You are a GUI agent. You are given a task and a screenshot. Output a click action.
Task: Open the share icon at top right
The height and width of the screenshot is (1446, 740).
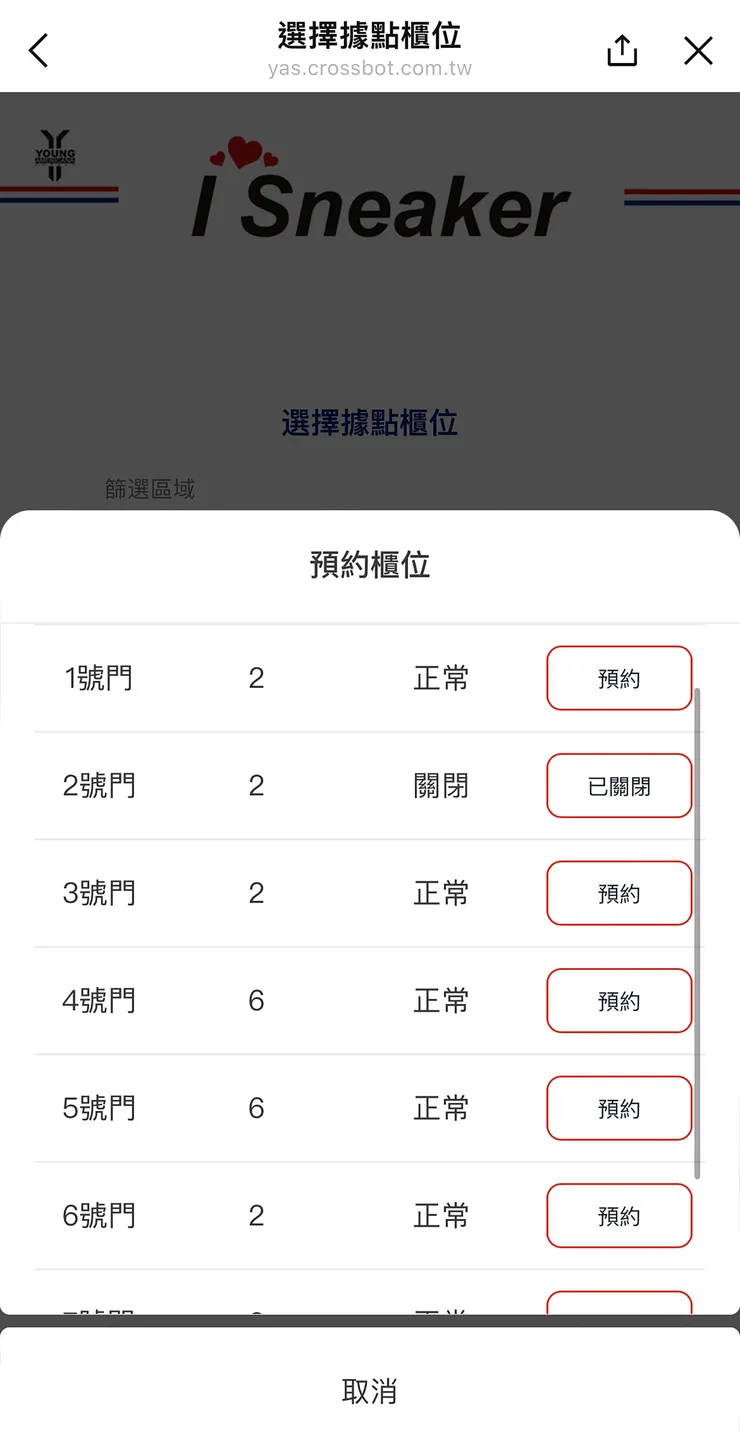point(621,49)
